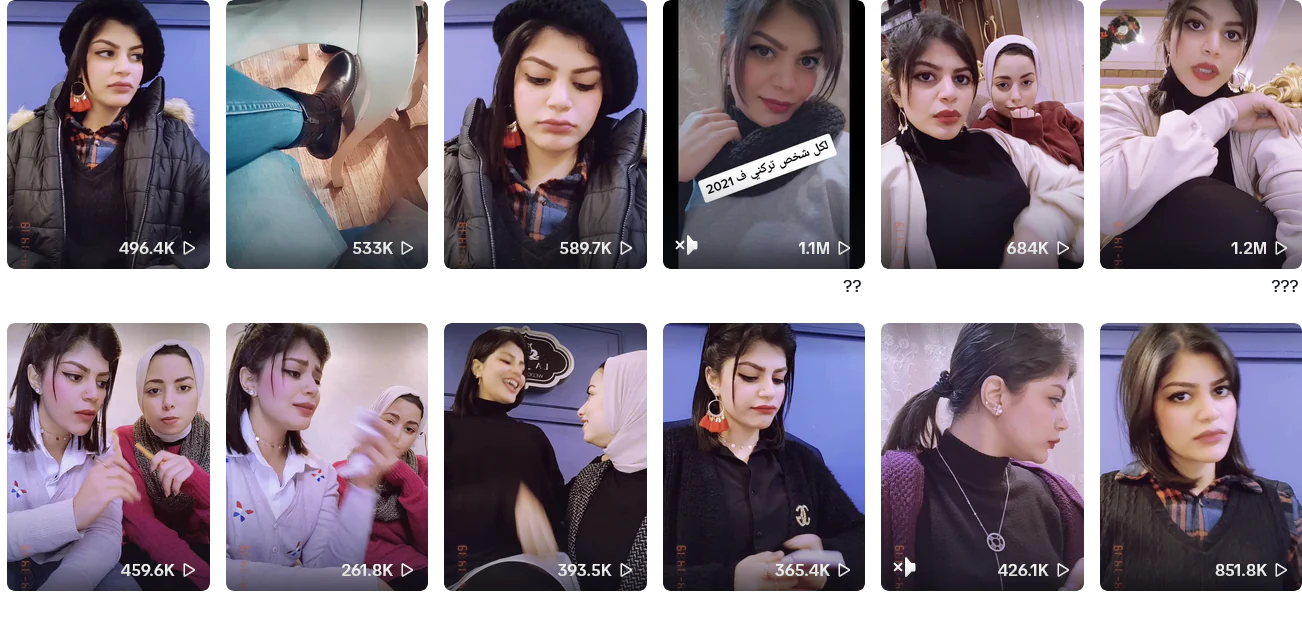
Task: Open the 589.7K views video
Action: [545, 134]
